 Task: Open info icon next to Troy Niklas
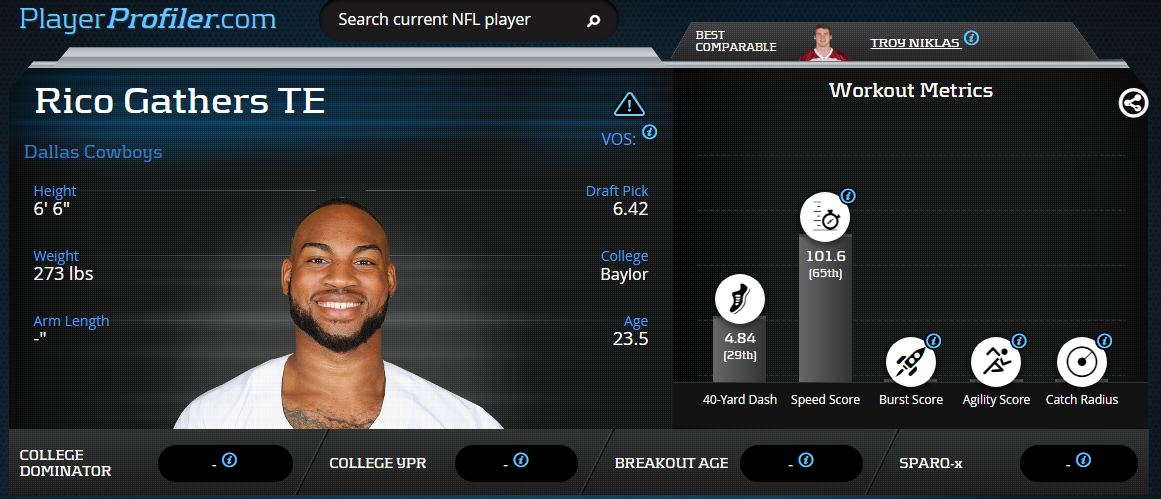click(971, 38)
